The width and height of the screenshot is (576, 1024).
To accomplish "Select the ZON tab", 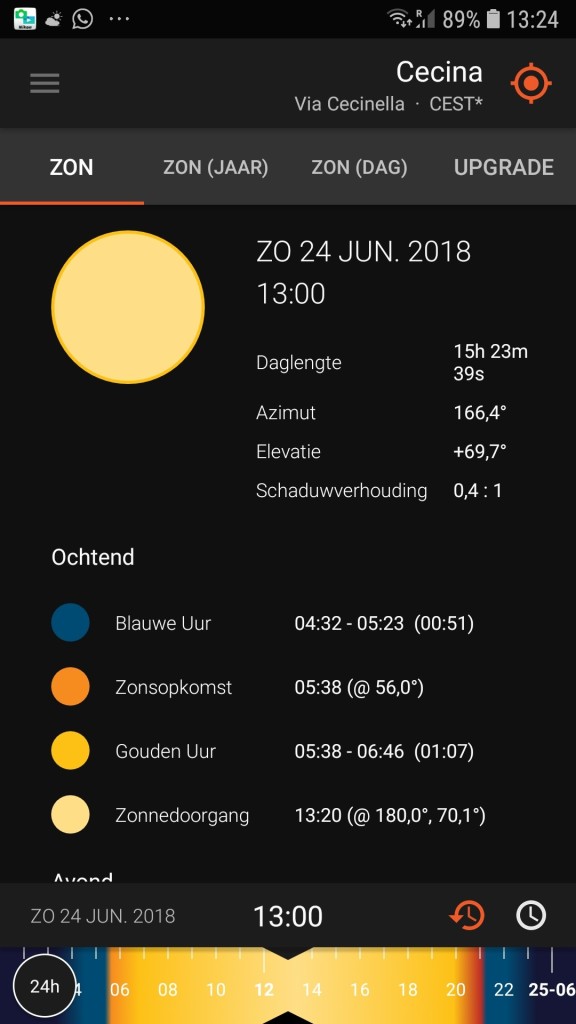I will point(72,167).
